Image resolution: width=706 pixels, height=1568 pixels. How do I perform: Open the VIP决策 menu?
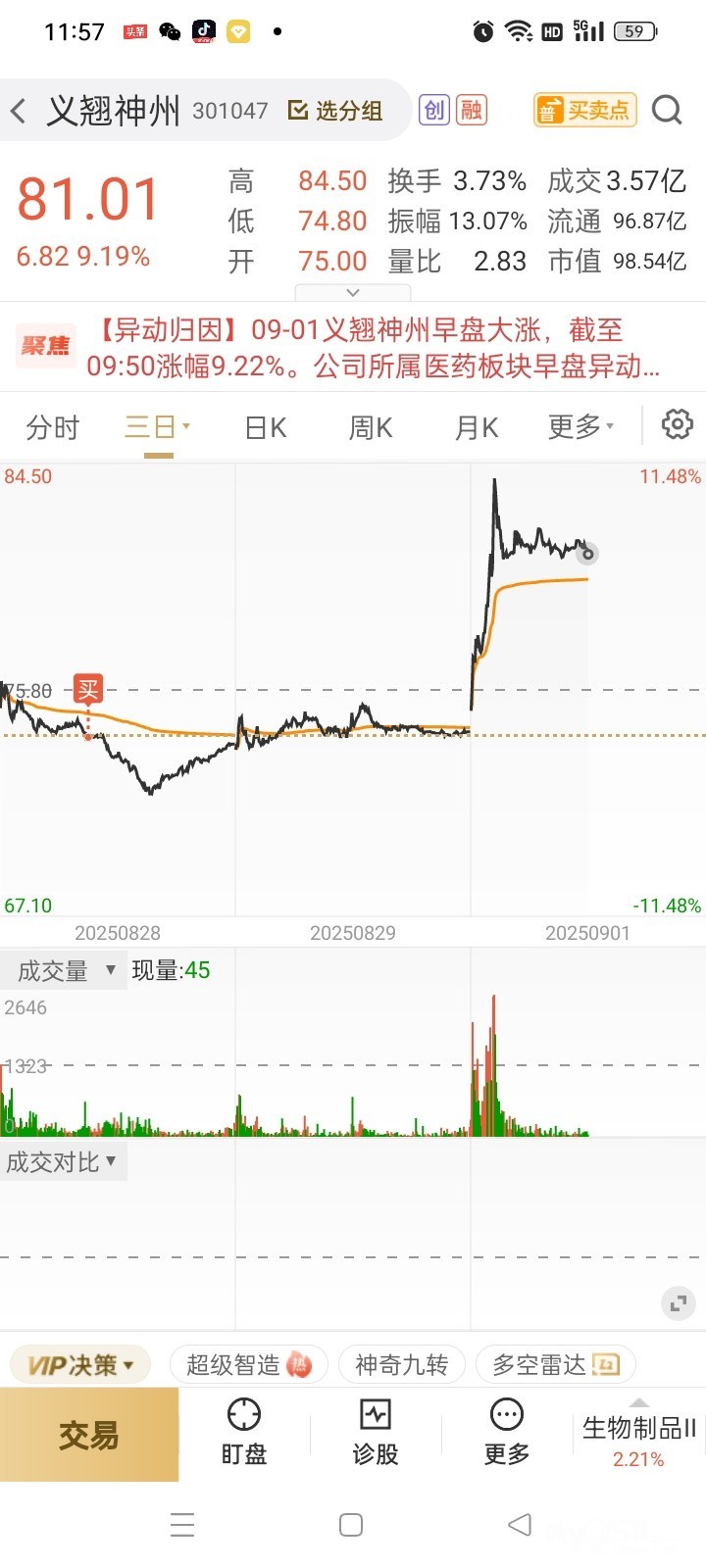click(80, 1364)
